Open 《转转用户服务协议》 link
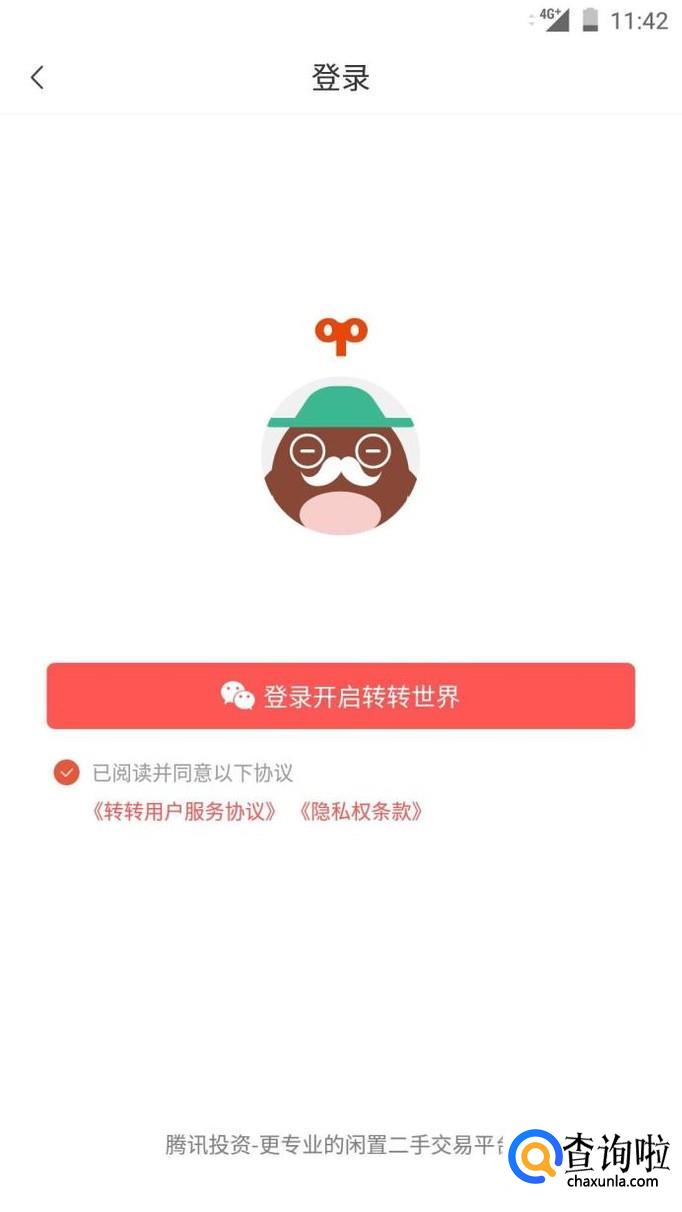The image size is (682, 1212). (x=184, y=811)
